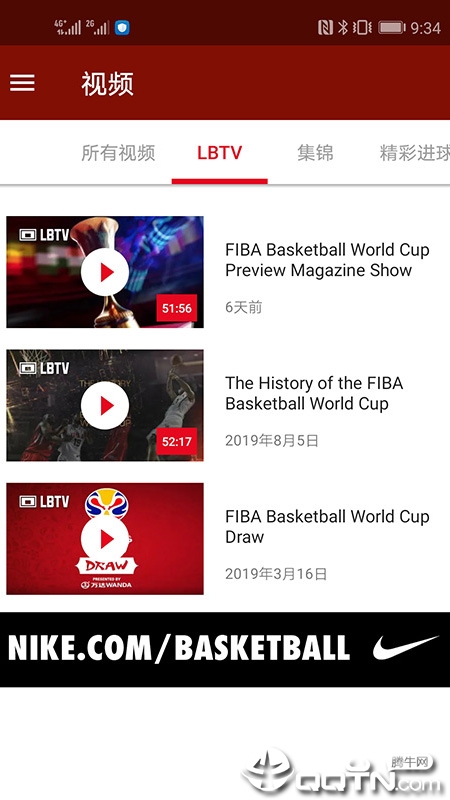Open the hamburger drawer menu

point(22,83)
